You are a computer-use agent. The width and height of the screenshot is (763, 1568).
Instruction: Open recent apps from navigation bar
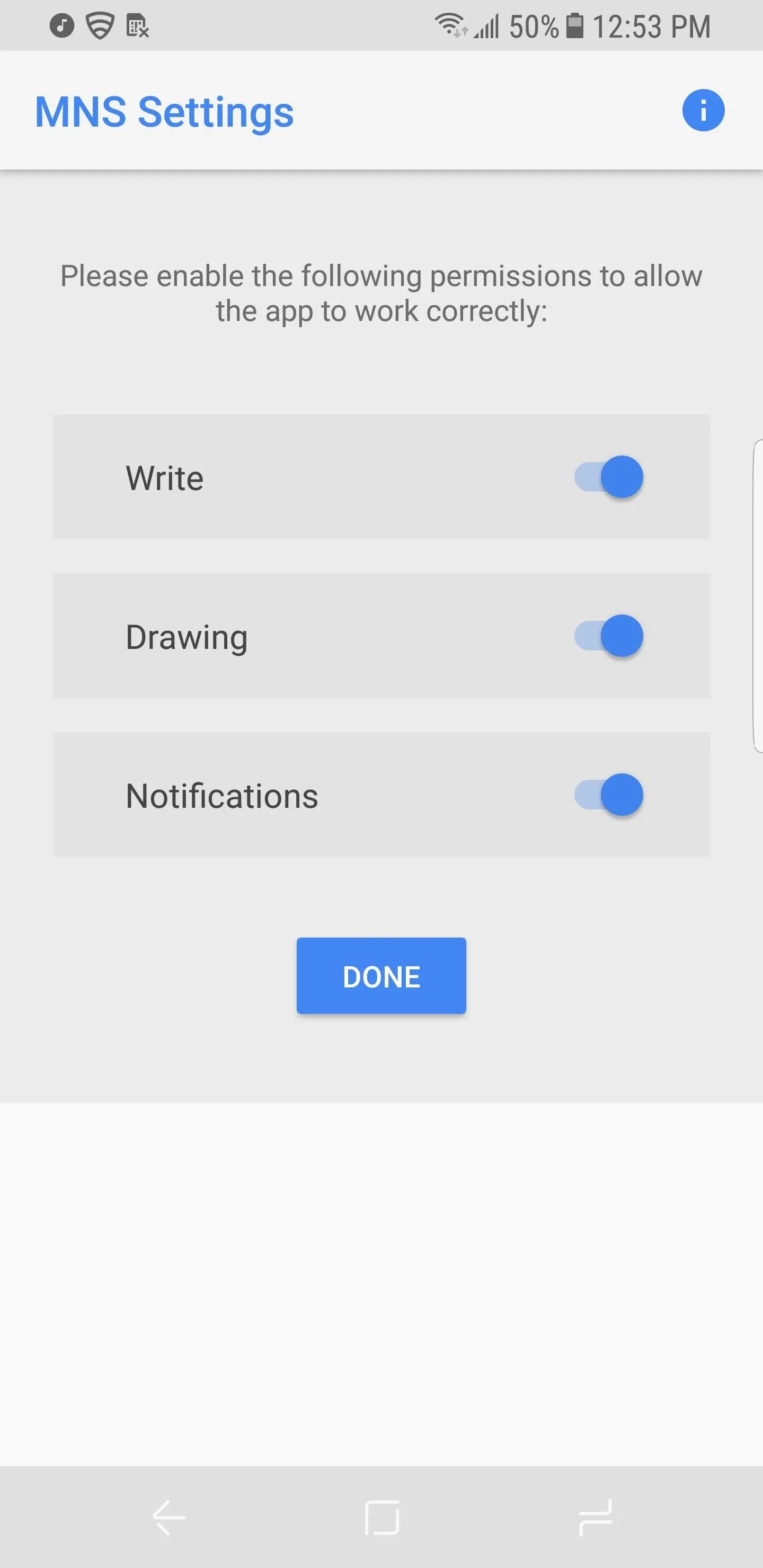pos(595,1518)
